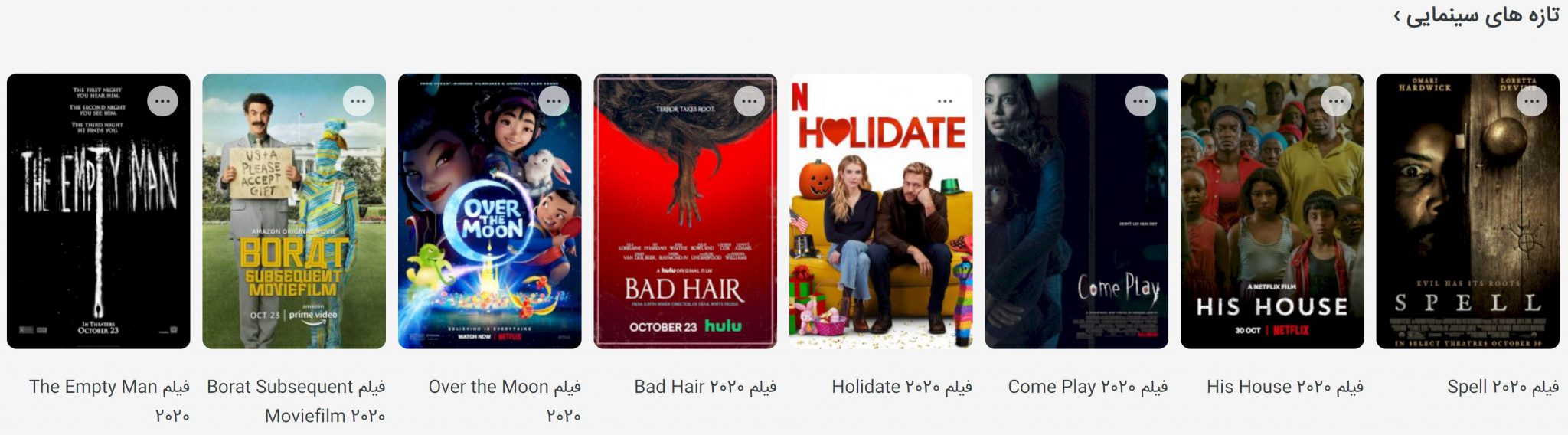
Task: Open the تازه های سینمایی section link
Action: tap(1476, 16)
